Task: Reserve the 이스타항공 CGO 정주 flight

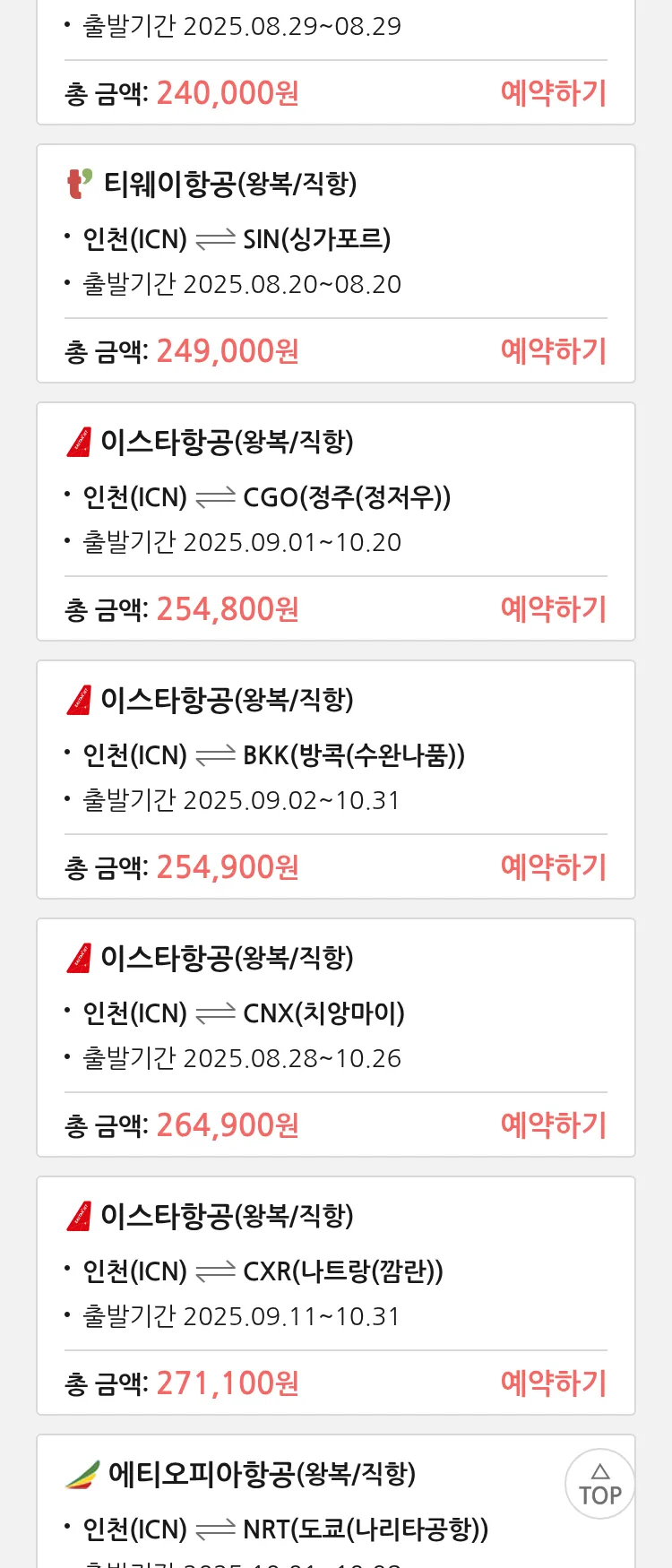Action: tap(553, 609)
